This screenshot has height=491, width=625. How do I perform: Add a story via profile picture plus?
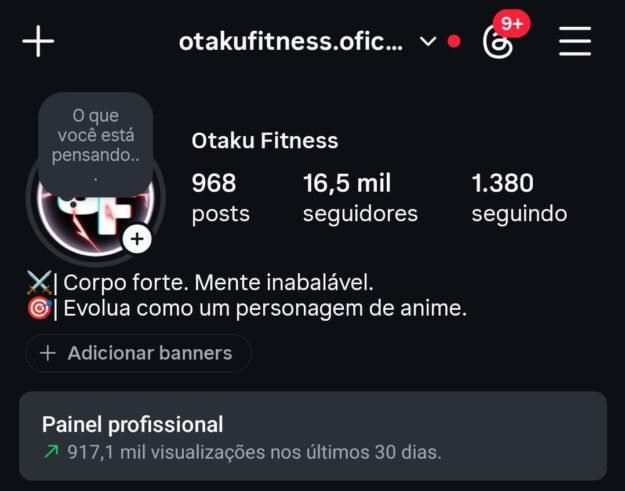137,239
